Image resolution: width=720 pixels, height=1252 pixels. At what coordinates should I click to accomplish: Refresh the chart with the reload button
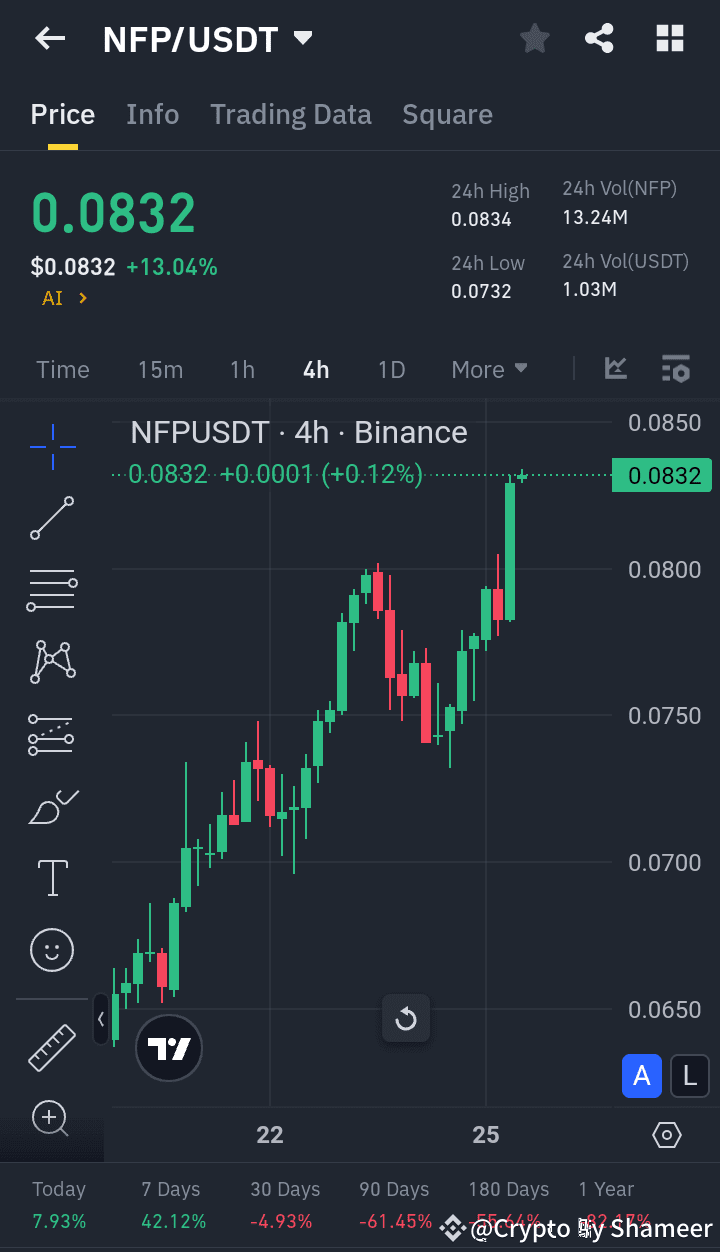click(405, 1019)
